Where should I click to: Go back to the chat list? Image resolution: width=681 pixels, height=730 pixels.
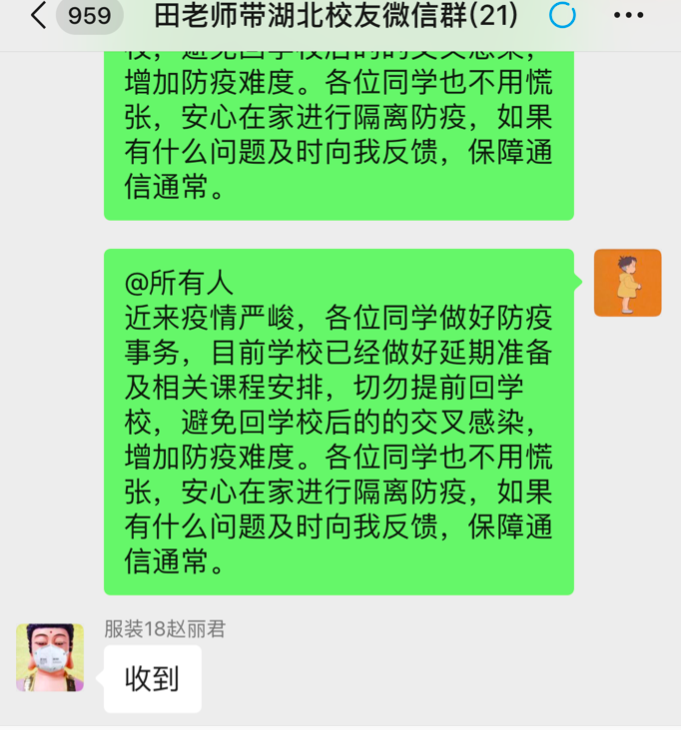click(x=38, y=16)
